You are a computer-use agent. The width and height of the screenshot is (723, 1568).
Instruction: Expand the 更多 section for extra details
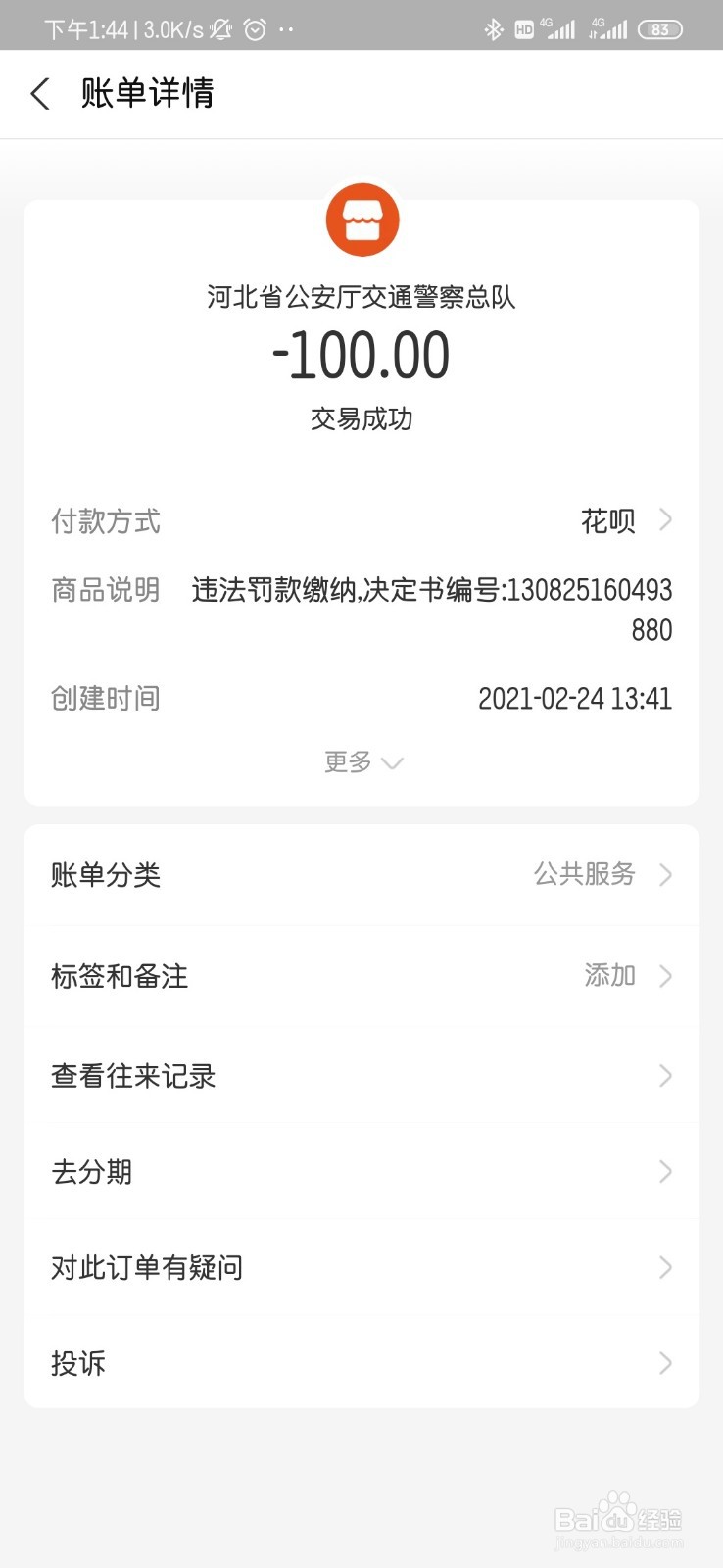click(x=362, y=762)
